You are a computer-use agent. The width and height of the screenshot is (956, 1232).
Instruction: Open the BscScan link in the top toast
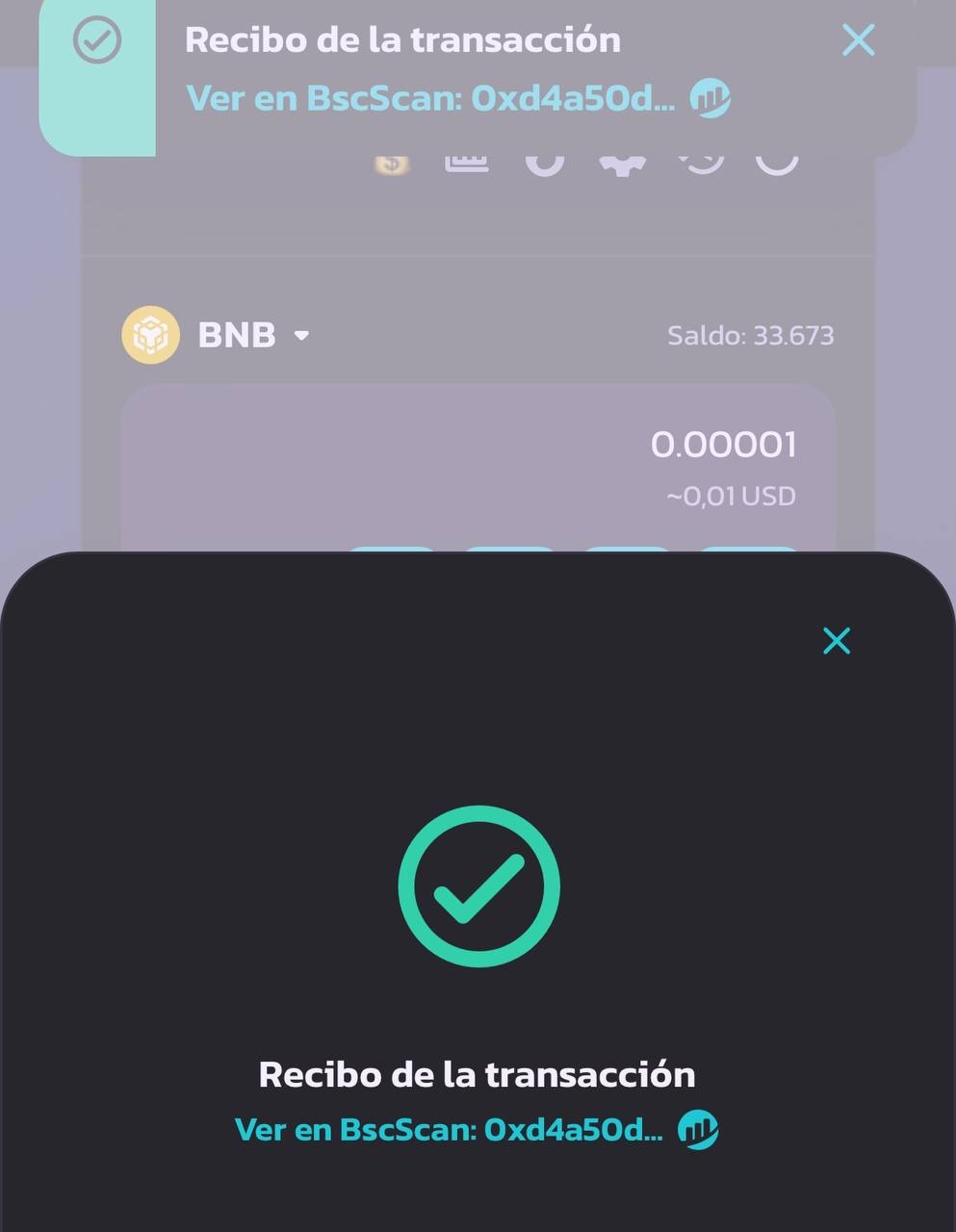click(430, 98)
